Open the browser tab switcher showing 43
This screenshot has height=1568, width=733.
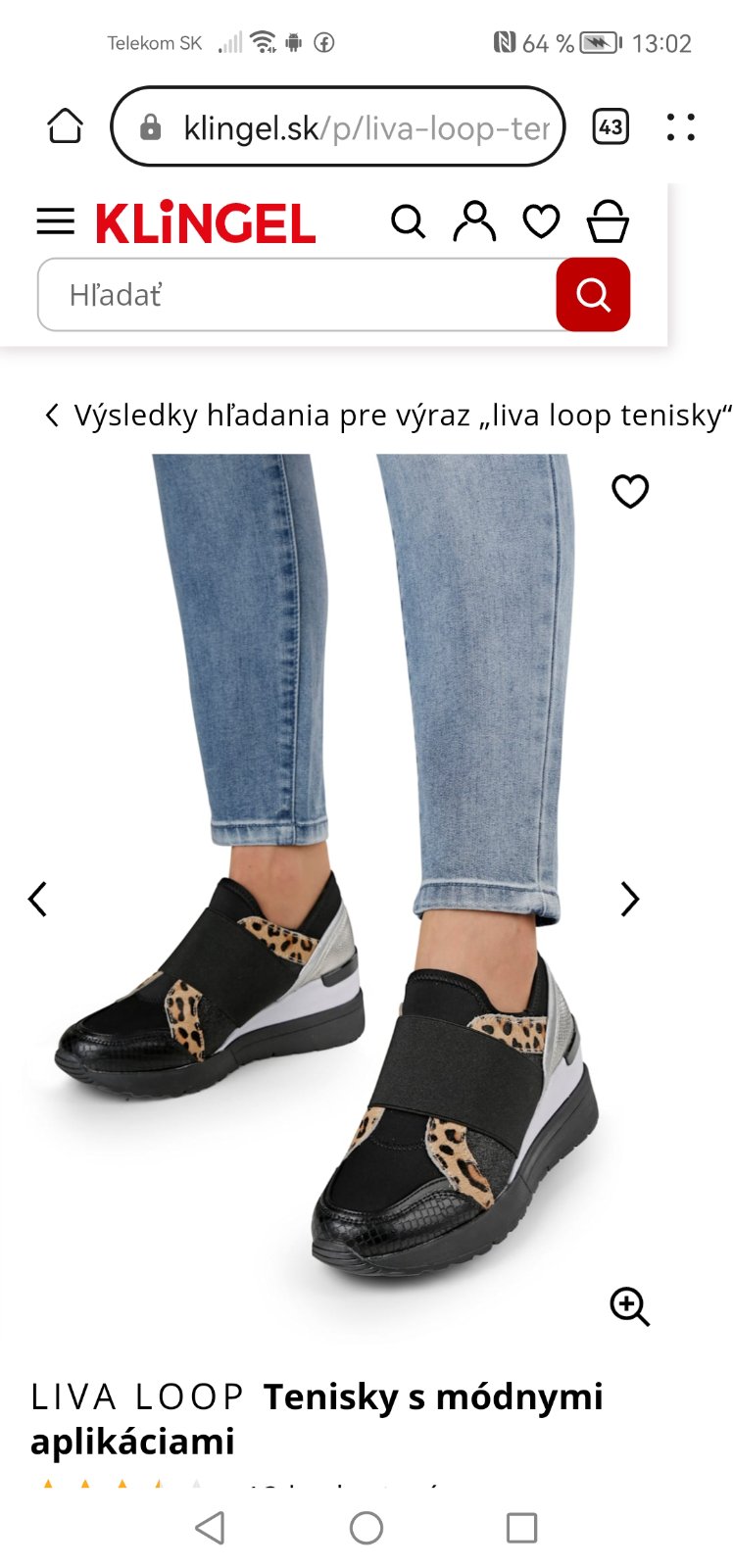click(x=611, y=127)
